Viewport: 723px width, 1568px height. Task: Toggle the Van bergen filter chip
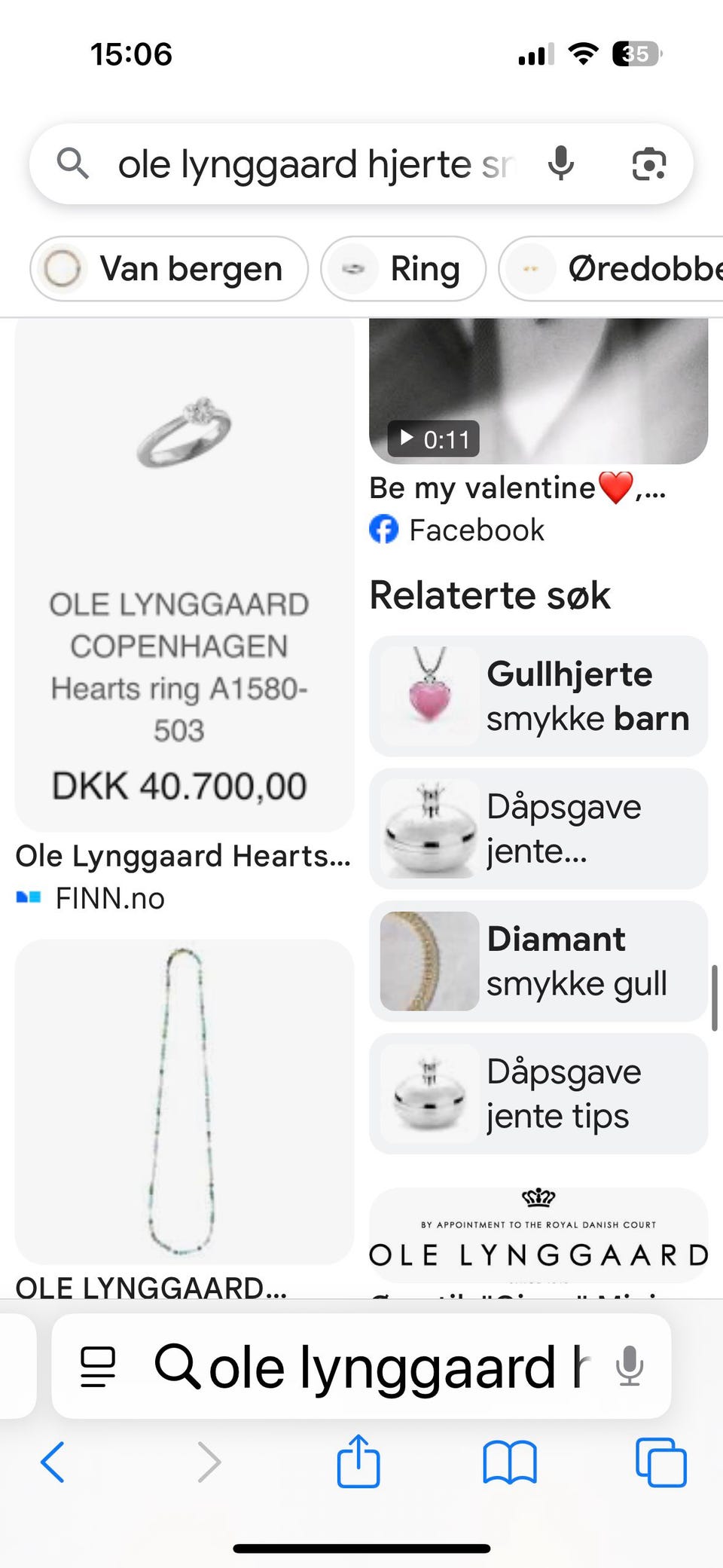click(168, 268)
